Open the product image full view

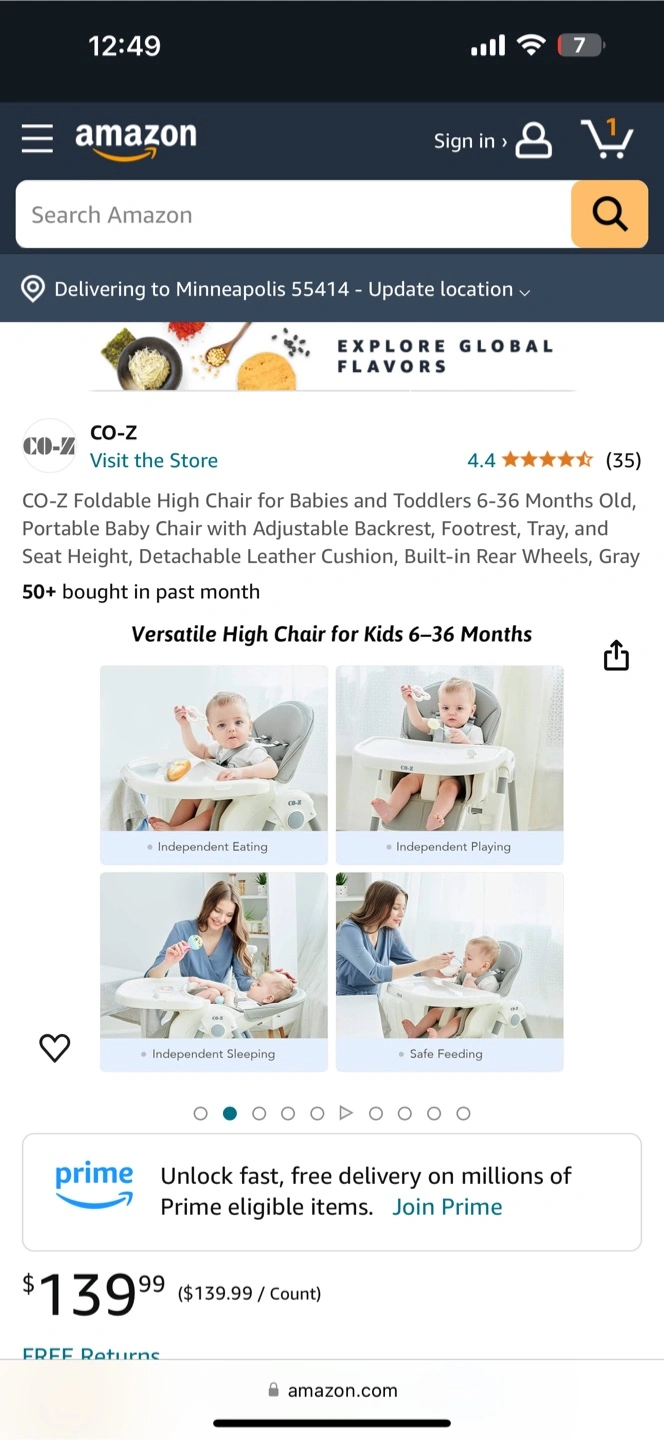332,847
